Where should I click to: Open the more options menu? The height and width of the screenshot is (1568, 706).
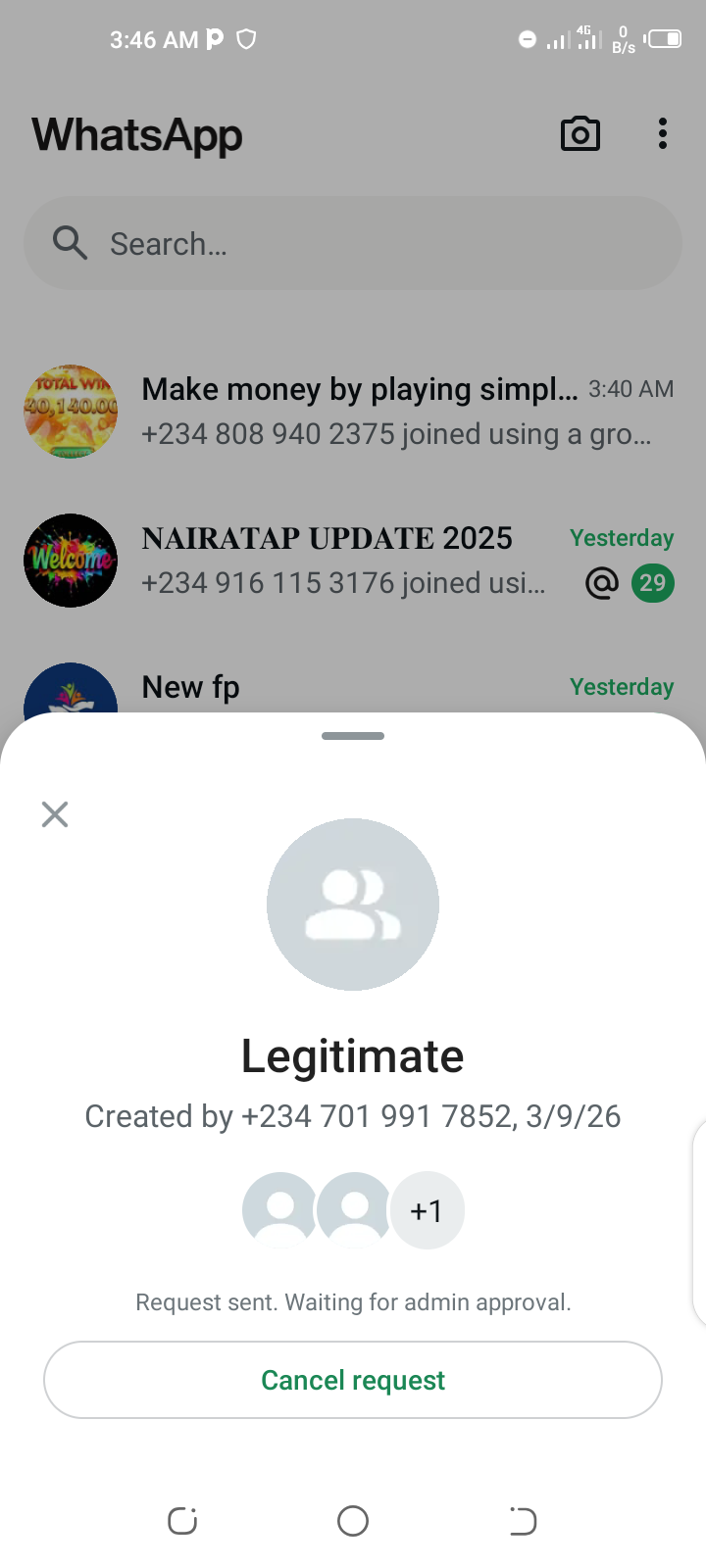(663, 134)
